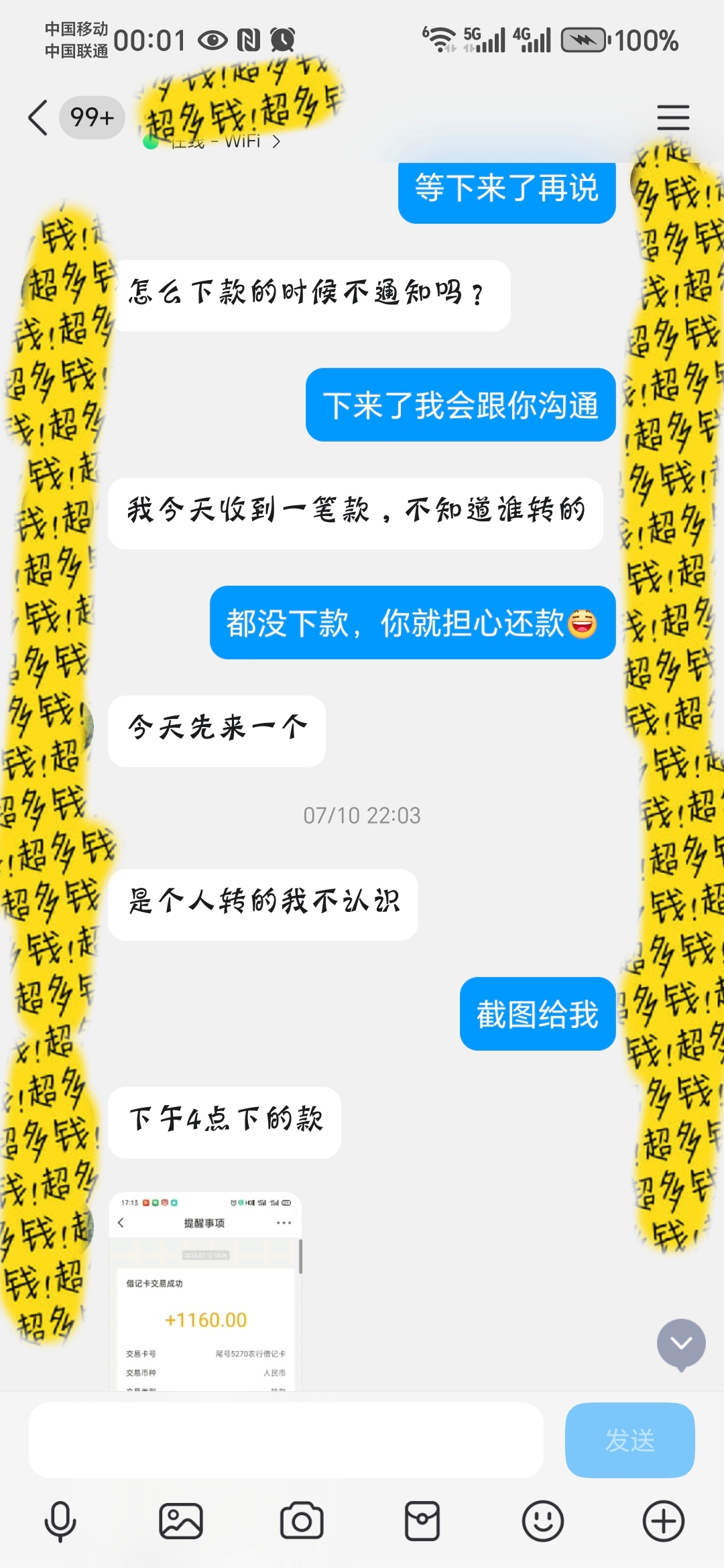724x1568 pixels.
Task: Focus the message input field
Action: [x=286, y=1440]
